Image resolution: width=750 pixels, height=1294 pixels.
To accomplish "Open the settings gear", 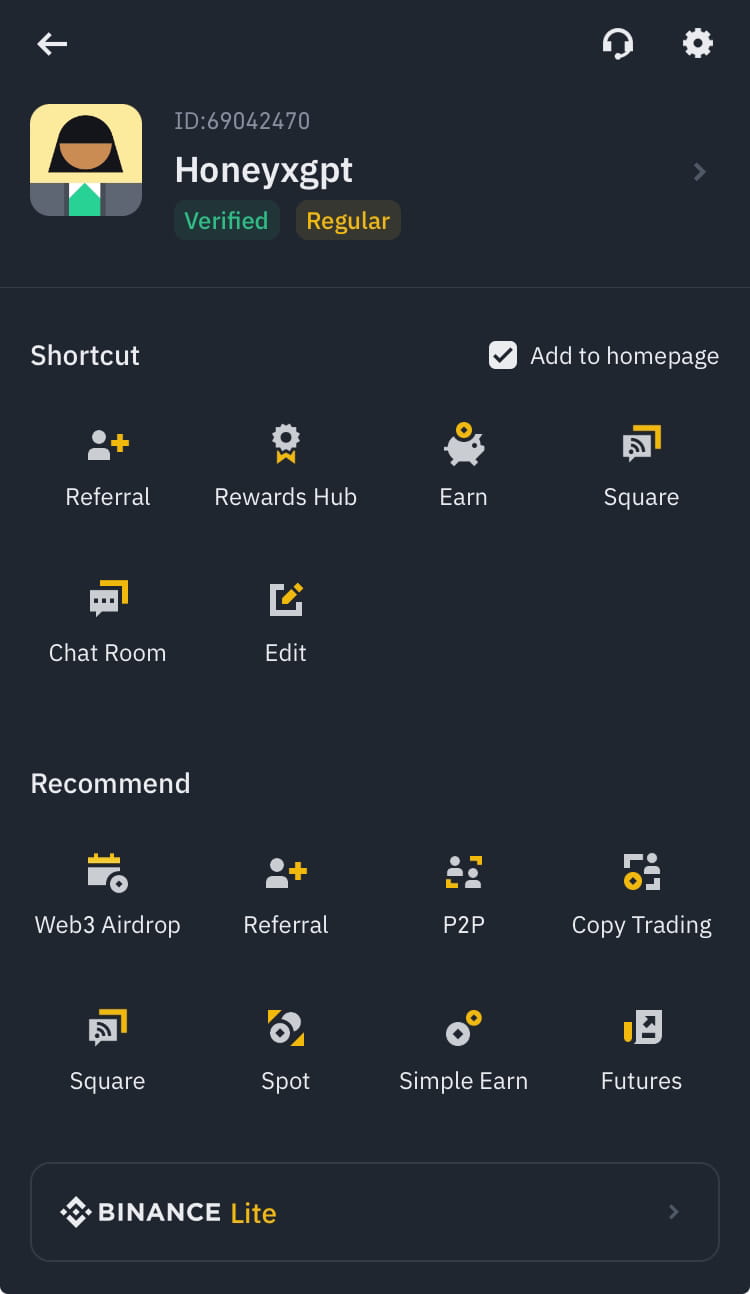I will point(697,43).
